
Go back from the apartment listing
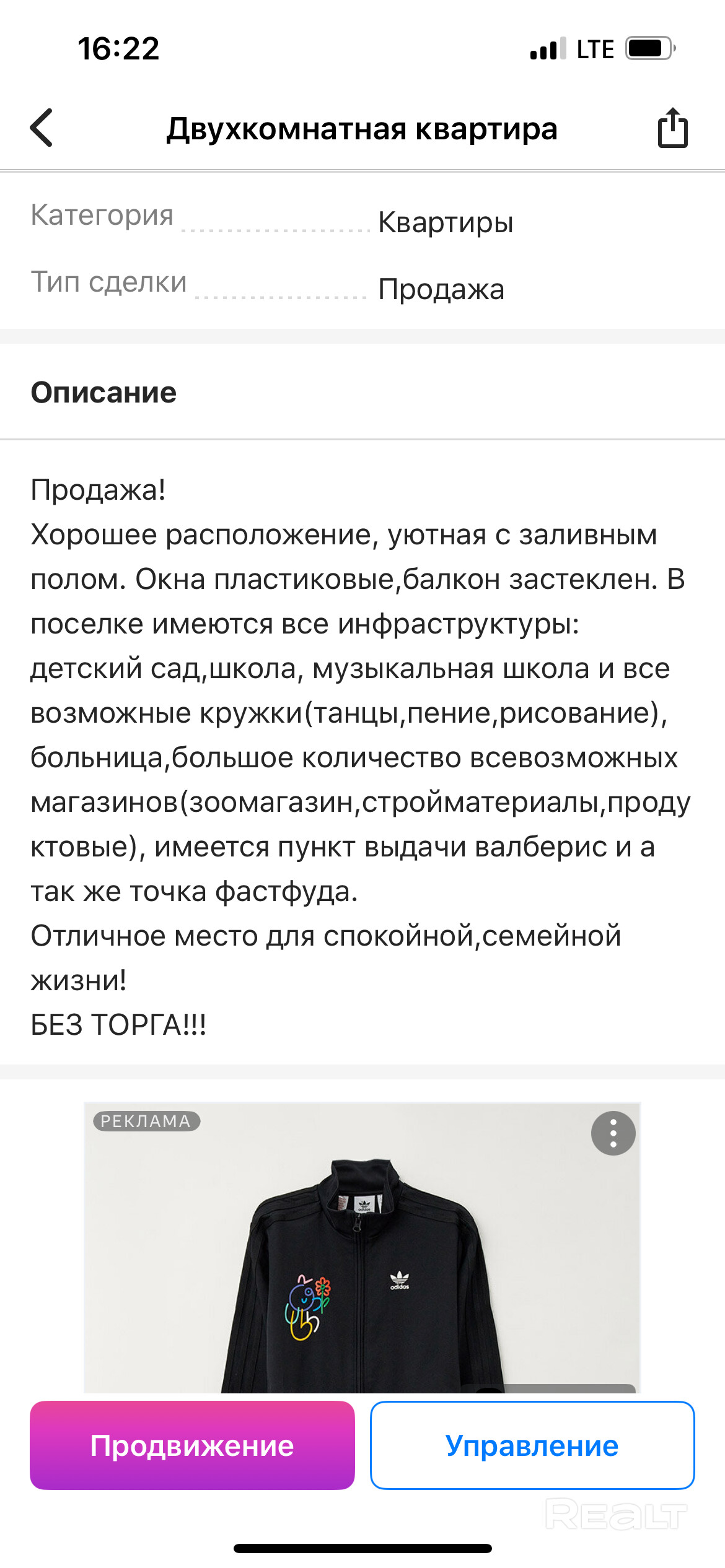(42, 128)
